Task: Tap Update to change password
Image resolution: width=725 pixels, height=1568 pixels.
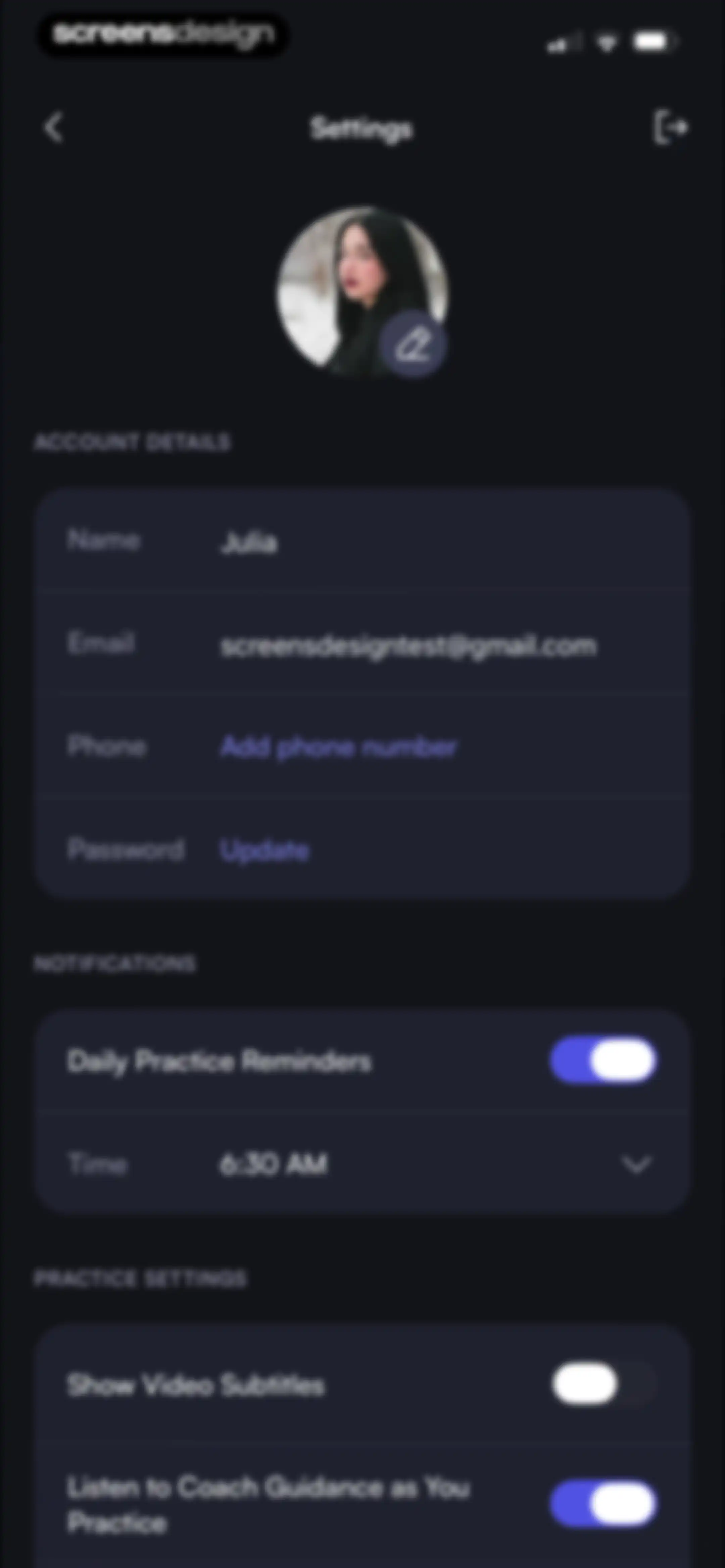Action: click(x=264, y=850)
